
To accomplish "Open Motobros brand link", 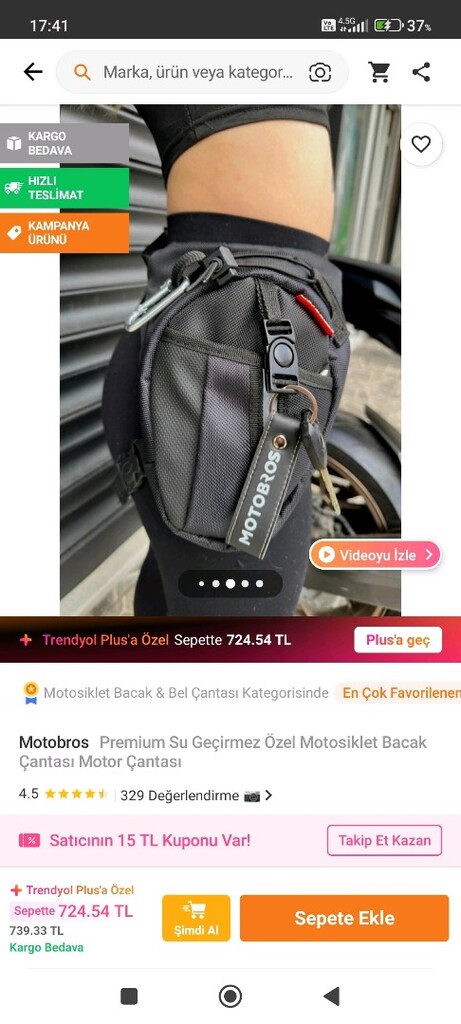I will 54,743.
